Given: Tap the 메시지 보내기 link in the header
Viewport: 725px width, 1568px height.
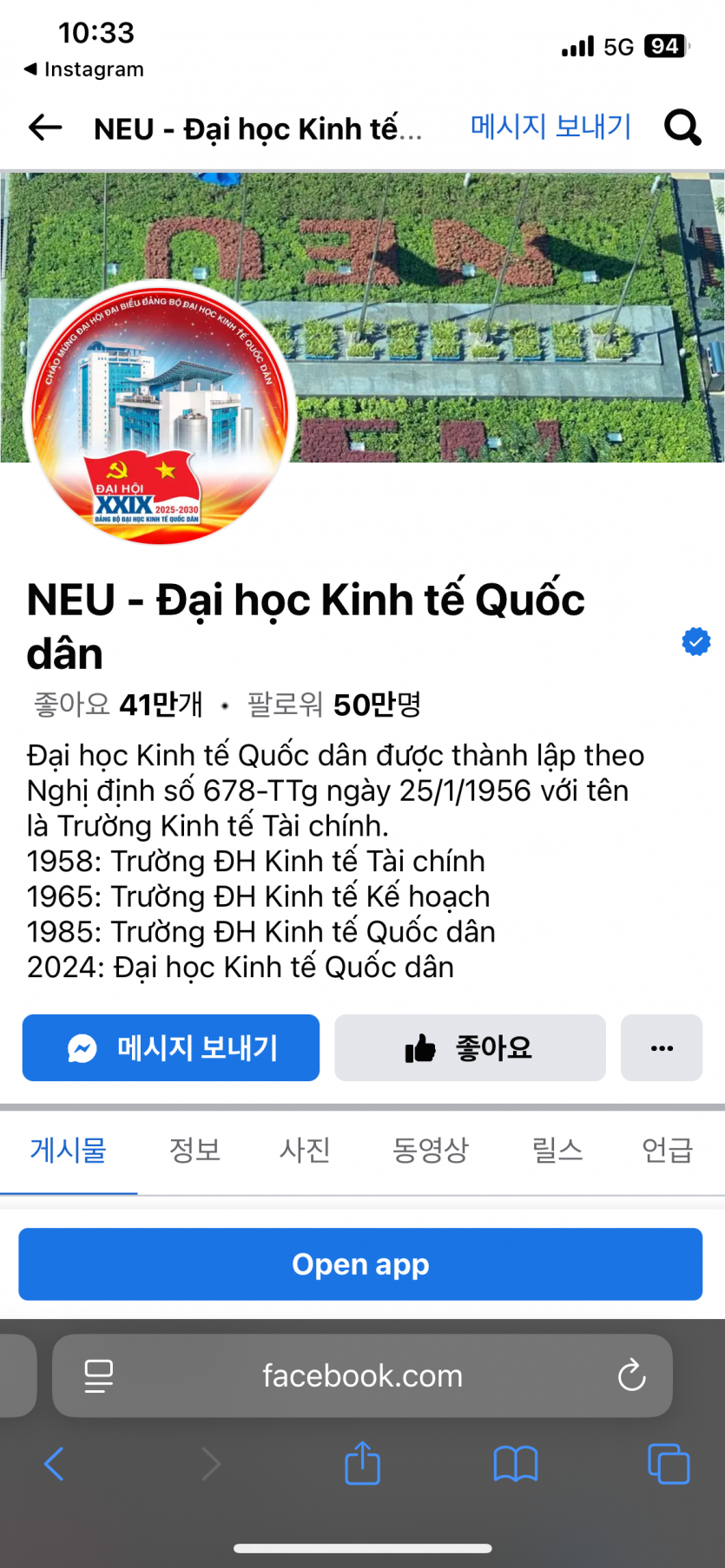Looking at the screenshot, I should (x=550, y=127).
